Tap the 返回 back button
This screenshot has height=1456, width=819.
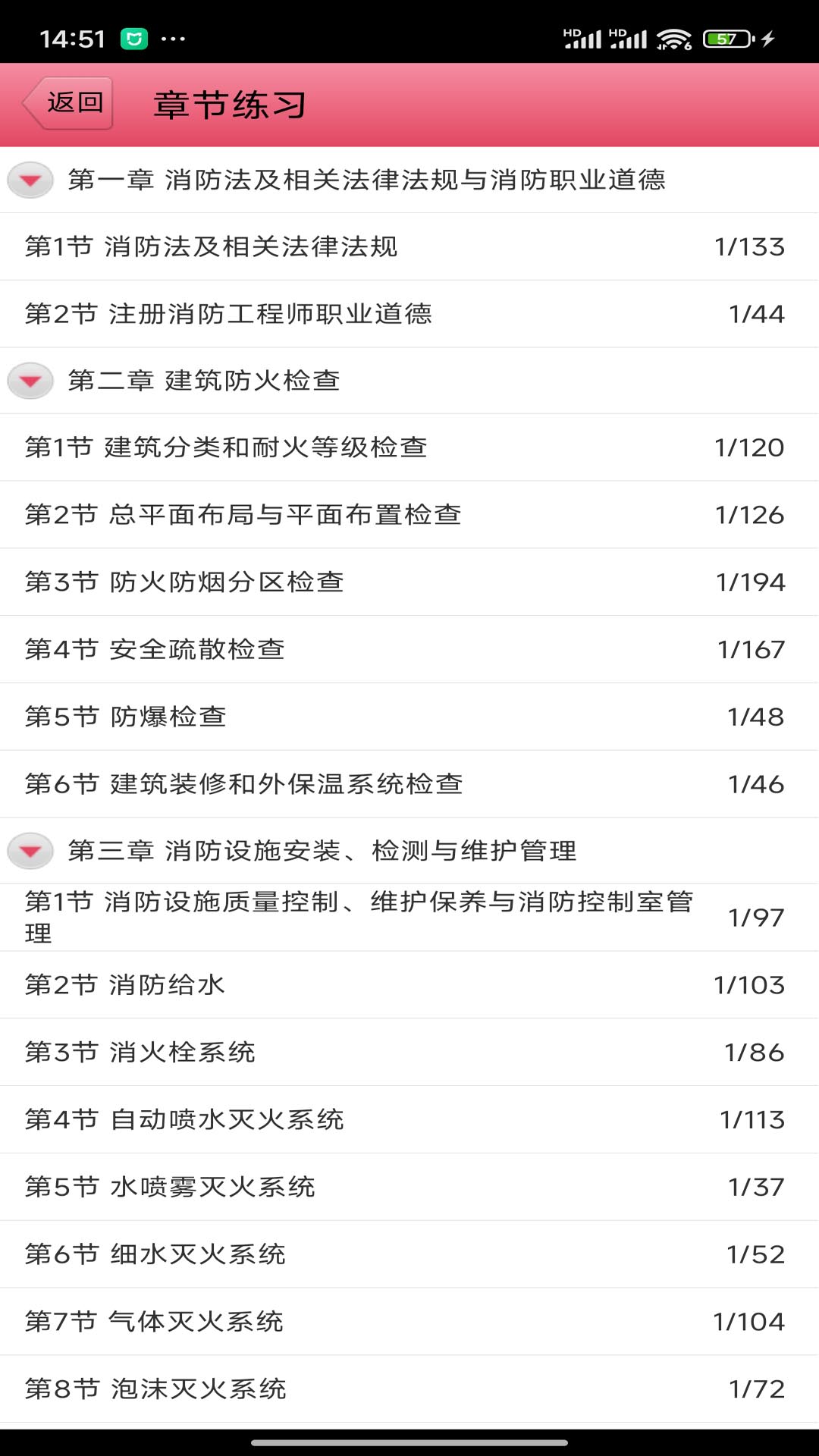click(68, 102)
